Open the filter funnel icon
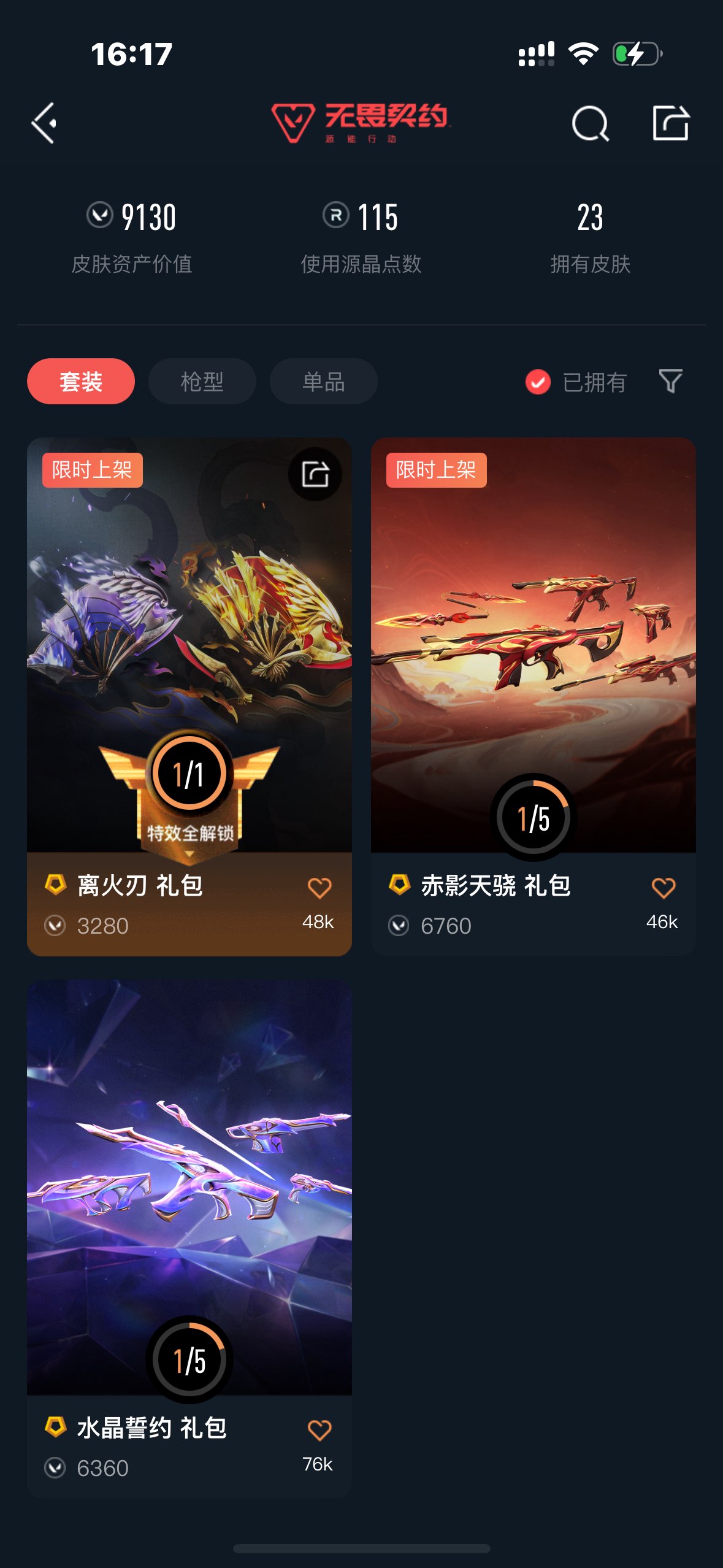 (670, 381)
